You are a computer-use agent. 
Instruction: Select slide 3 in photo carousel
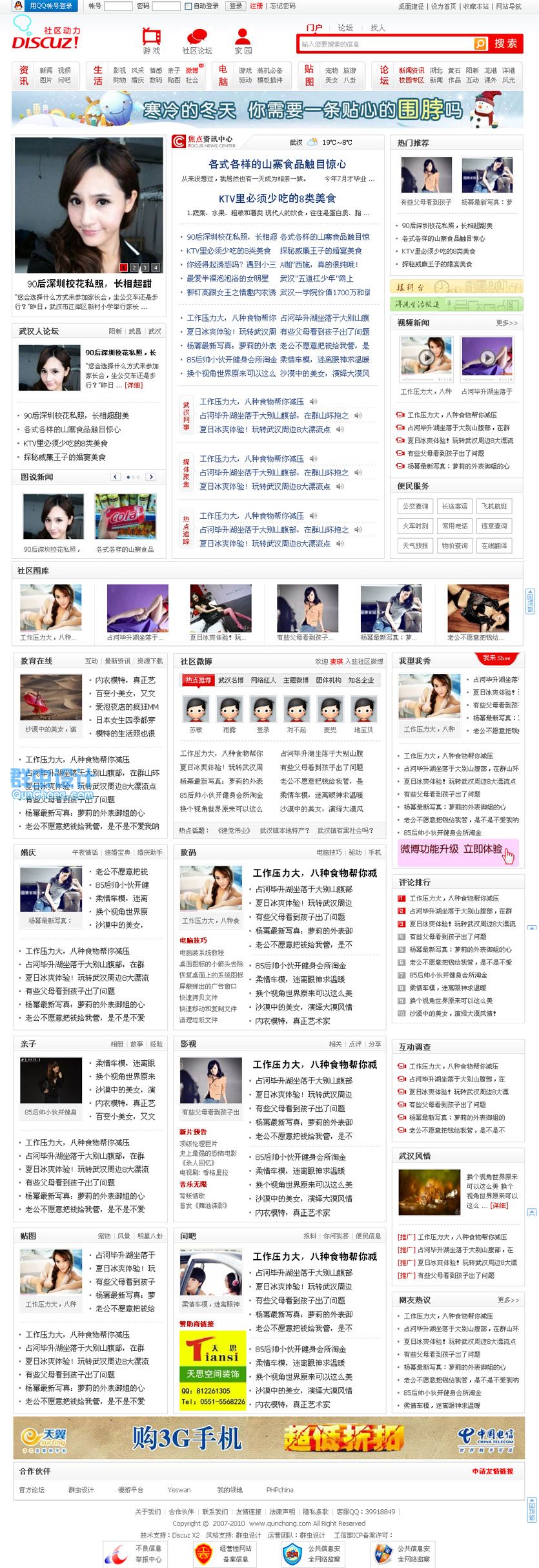coord(145,267)
